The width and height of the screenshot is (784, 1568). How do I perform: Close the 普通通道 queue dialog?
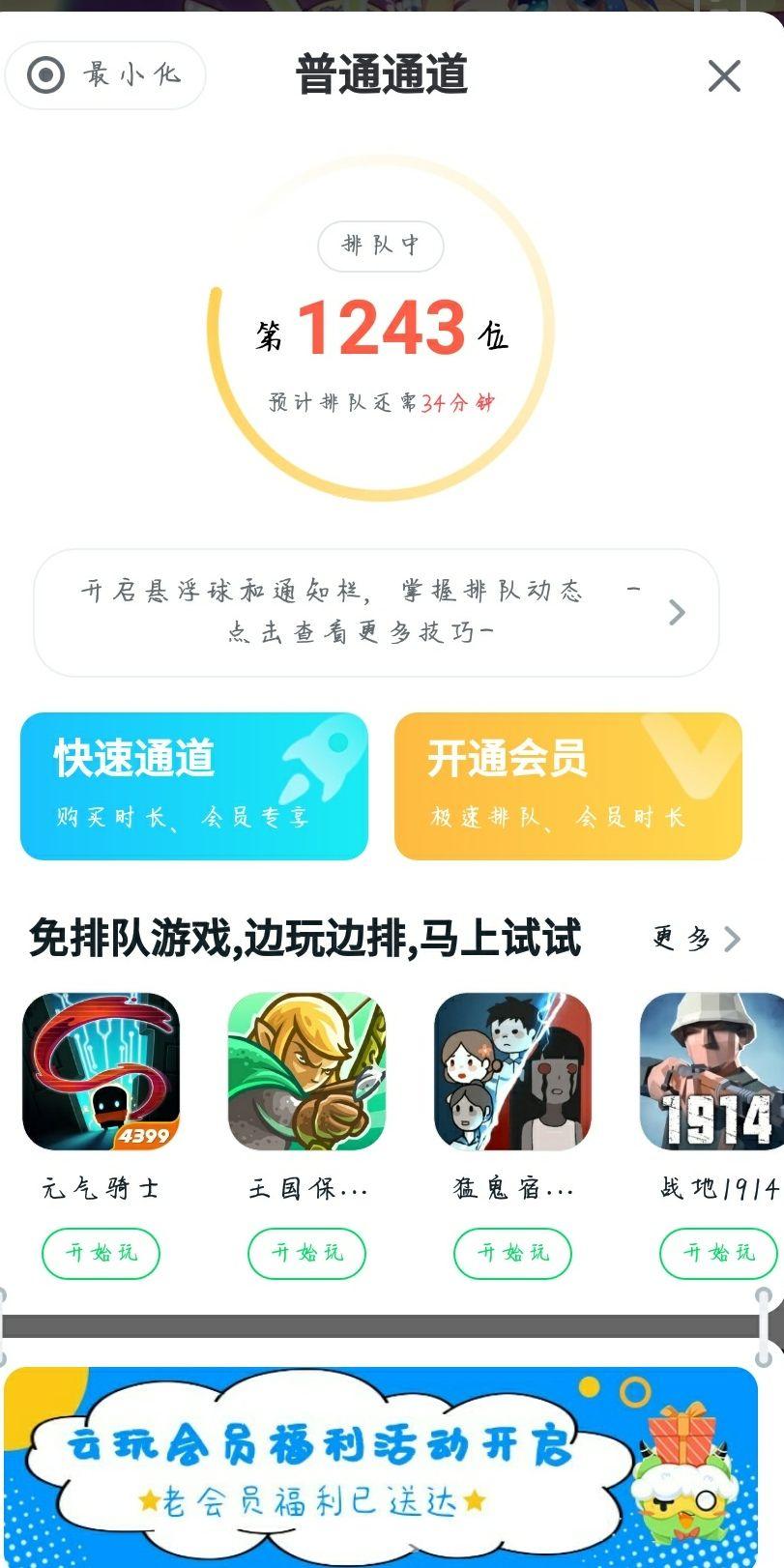[x=724, y=75]
